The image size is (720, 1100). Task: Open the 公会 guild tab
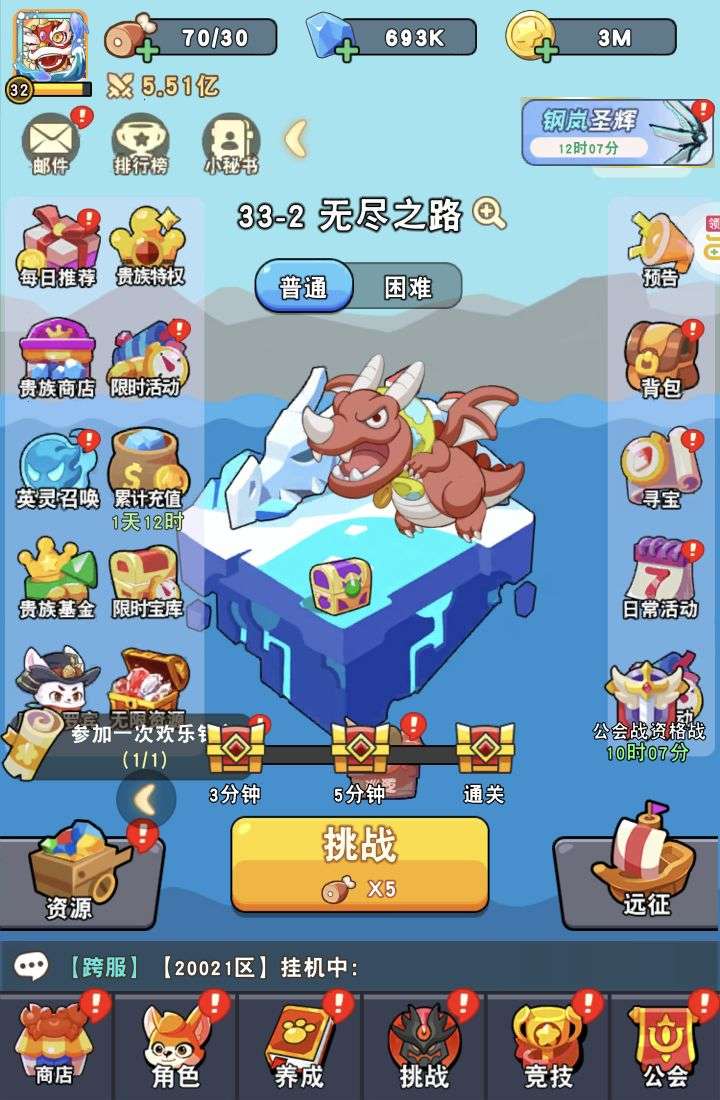pyautogui.click(x=665, y=1045)
